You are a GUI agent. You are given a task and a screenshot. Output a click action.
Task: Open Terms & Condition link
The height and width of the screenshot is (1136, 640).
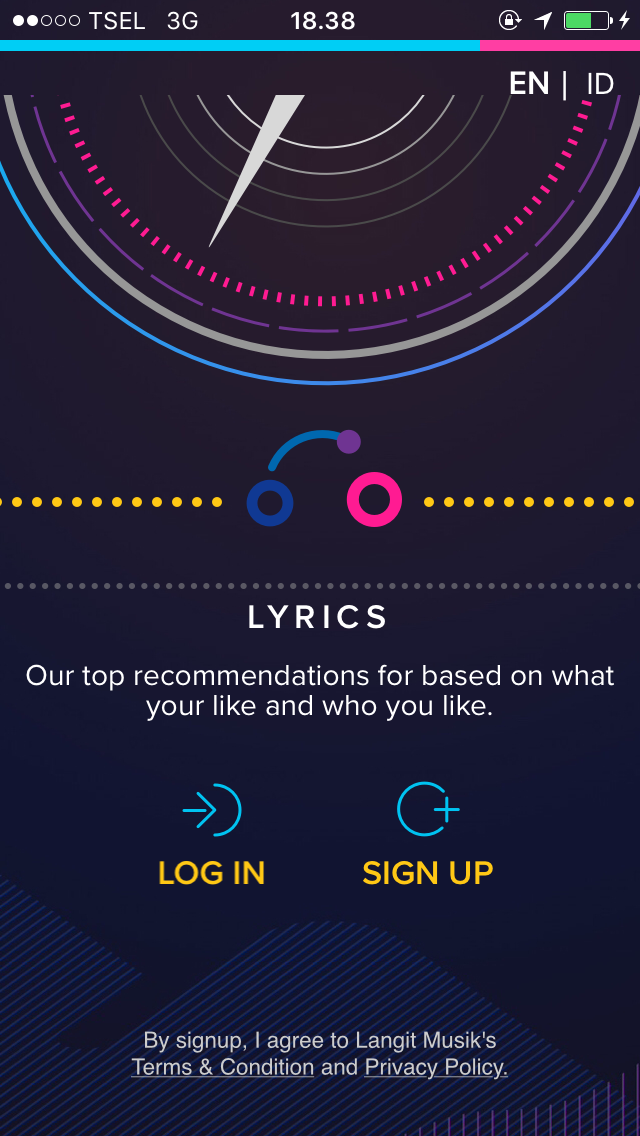coord(223,1067)
